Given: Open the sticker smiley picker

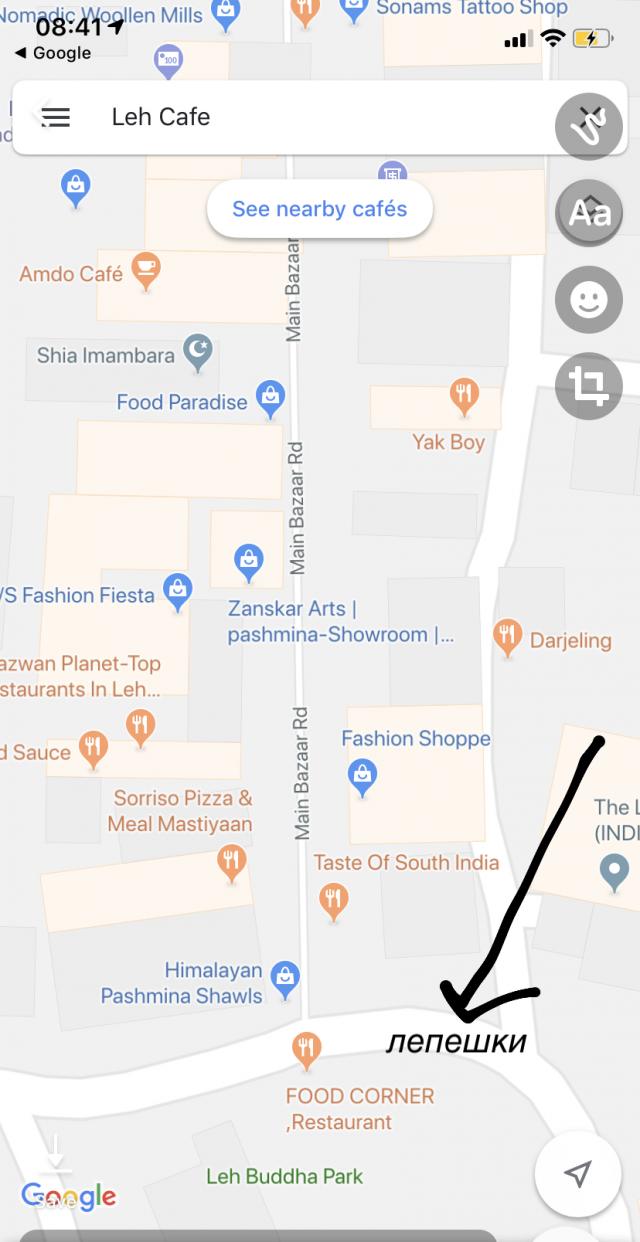Looking at the screenshot, I should (x=589, y=299).
